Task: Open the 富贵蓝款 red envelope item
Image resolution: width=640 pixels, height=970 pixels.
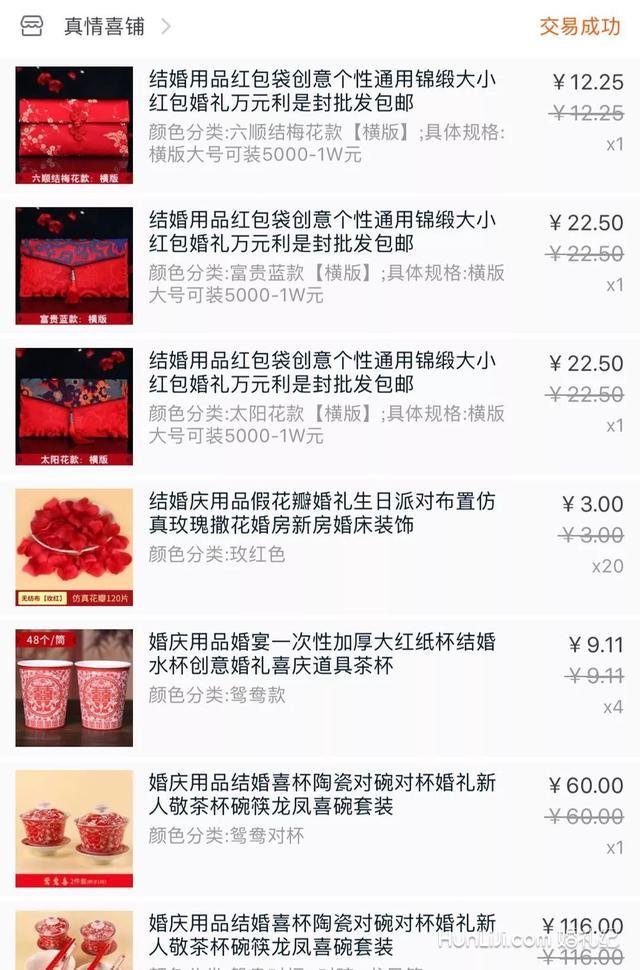Action: tap(322, 232)
